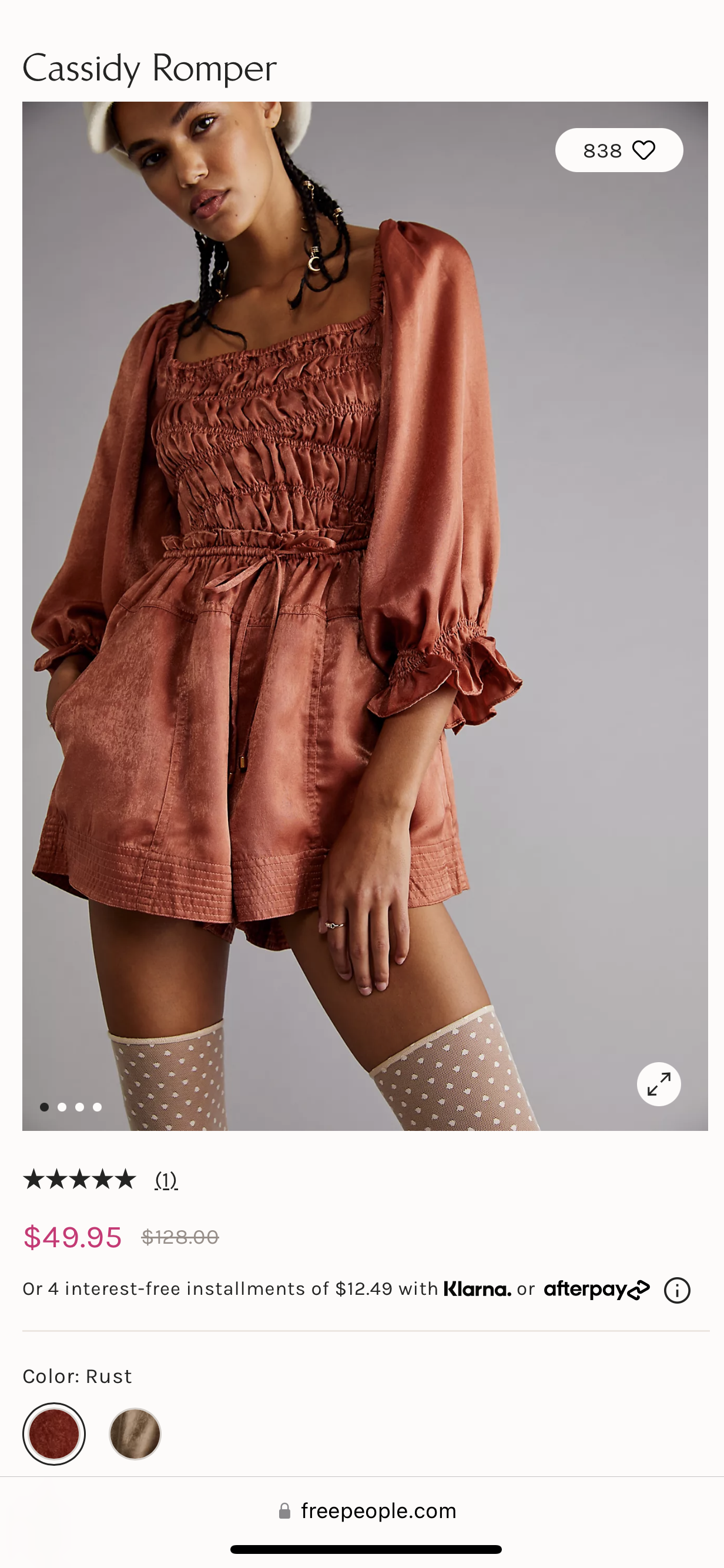
Task: Like the Cassidy Romper with heart button
Action: click(642, 150)
